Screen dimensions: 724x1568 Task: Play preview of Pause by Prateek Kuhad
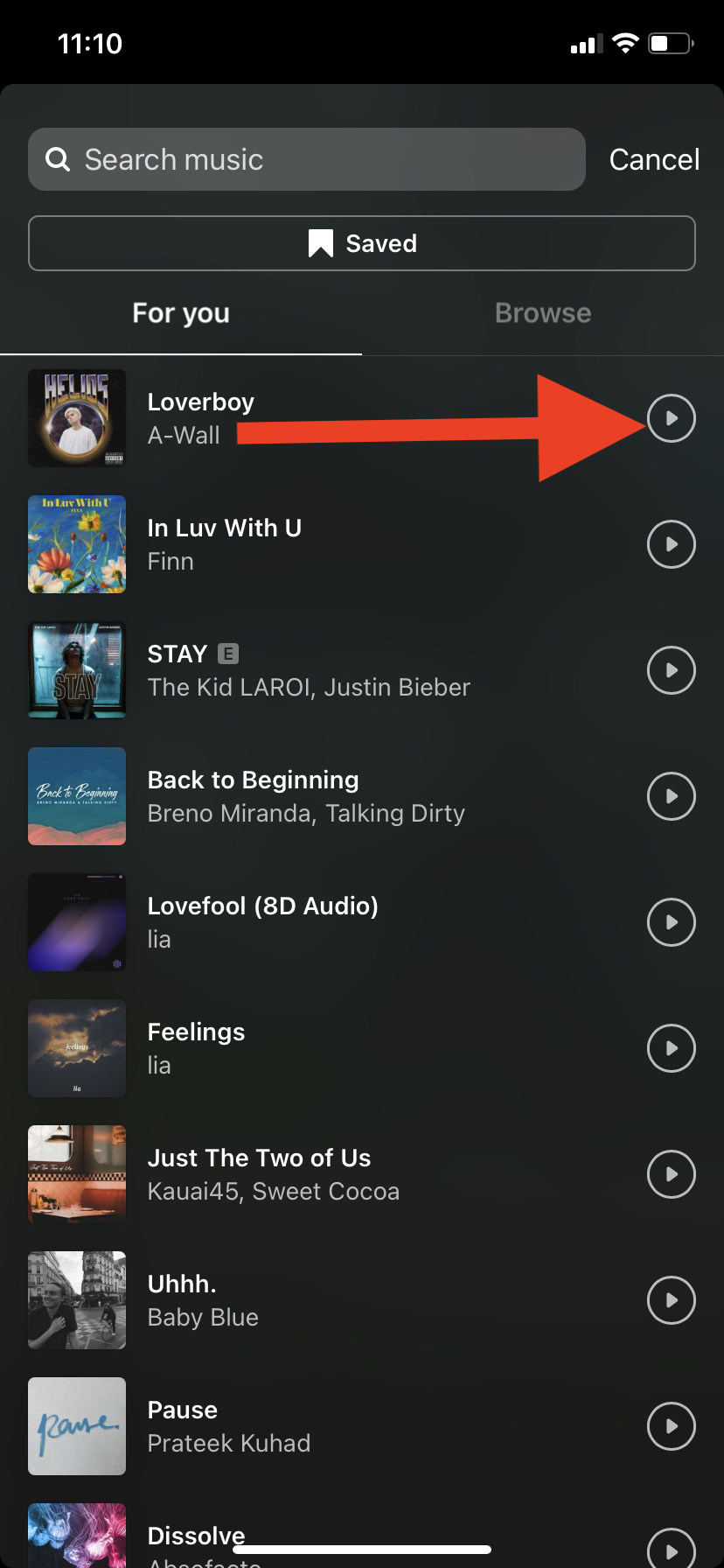(671, 1426)
